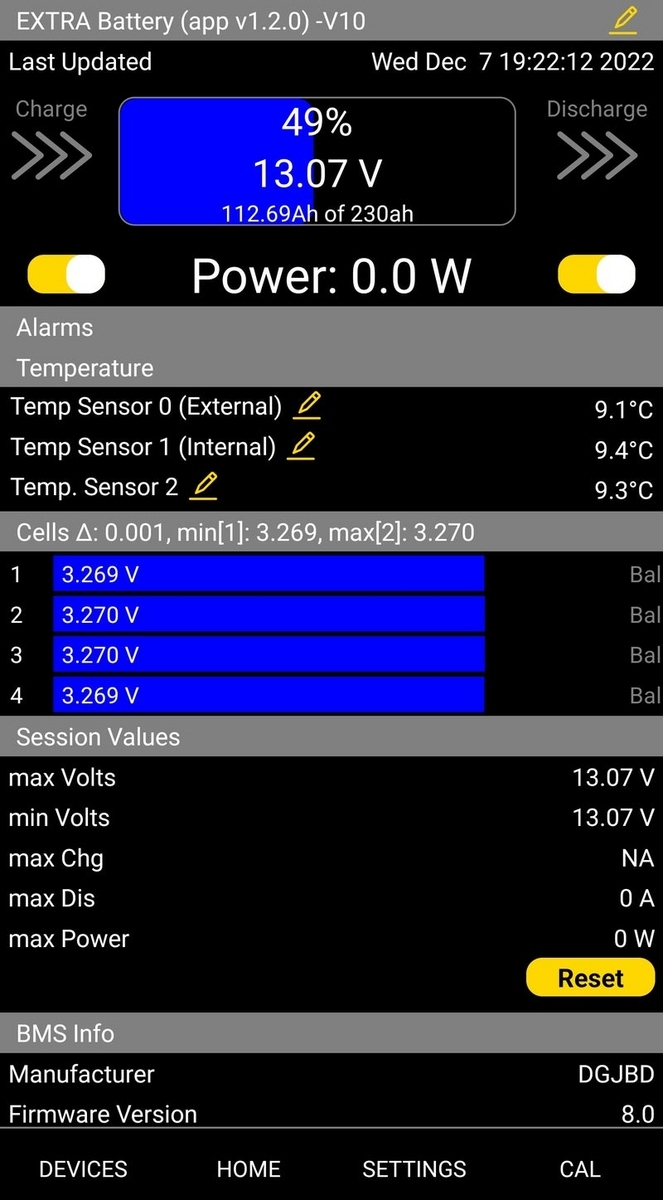This screenshot has height=1200, width=663.
Task: Rename Temp. Sensor 2
Action: click(204, 487)
